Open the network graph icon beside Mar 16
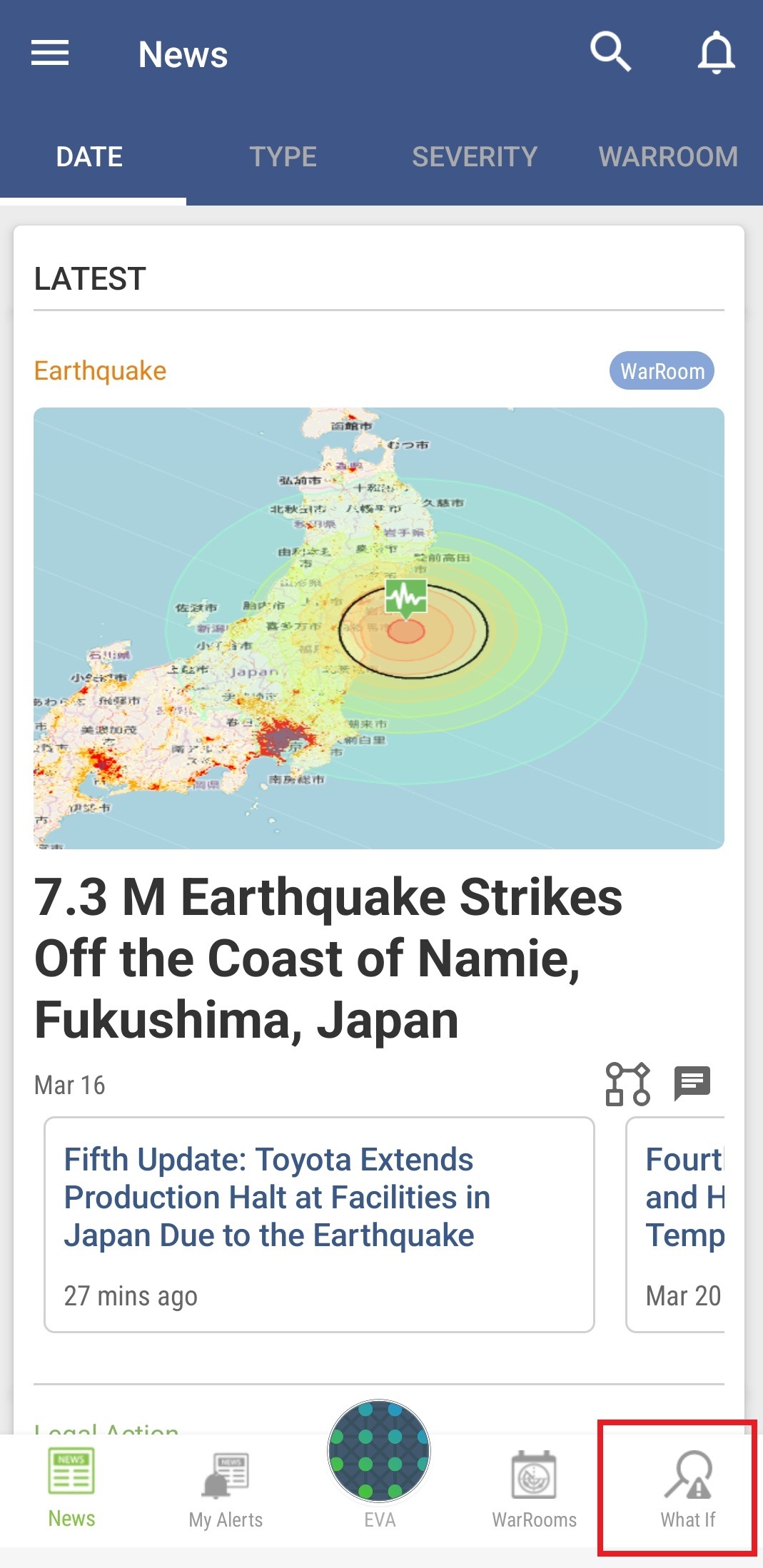The height and width of the screenshot is (1568, 763). coord(627,1084)
